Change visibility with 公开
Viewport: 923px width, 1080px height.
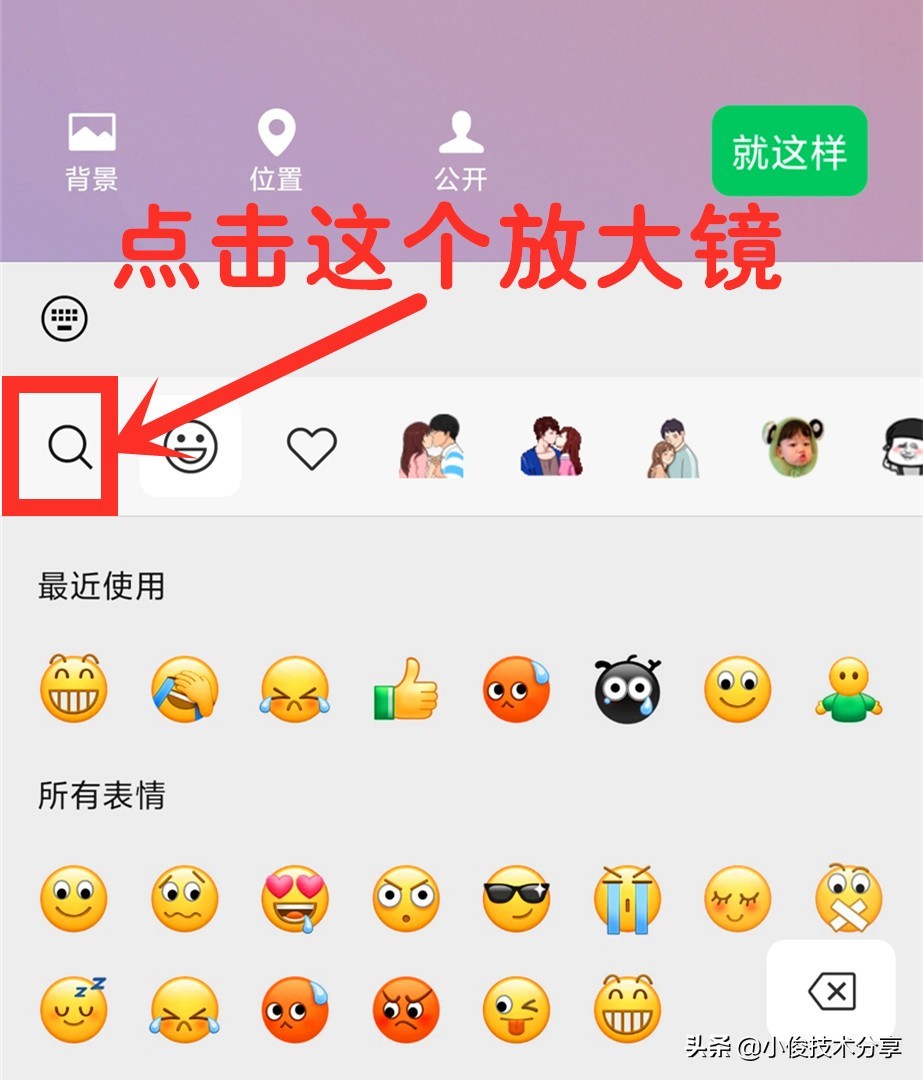[461, 152]
